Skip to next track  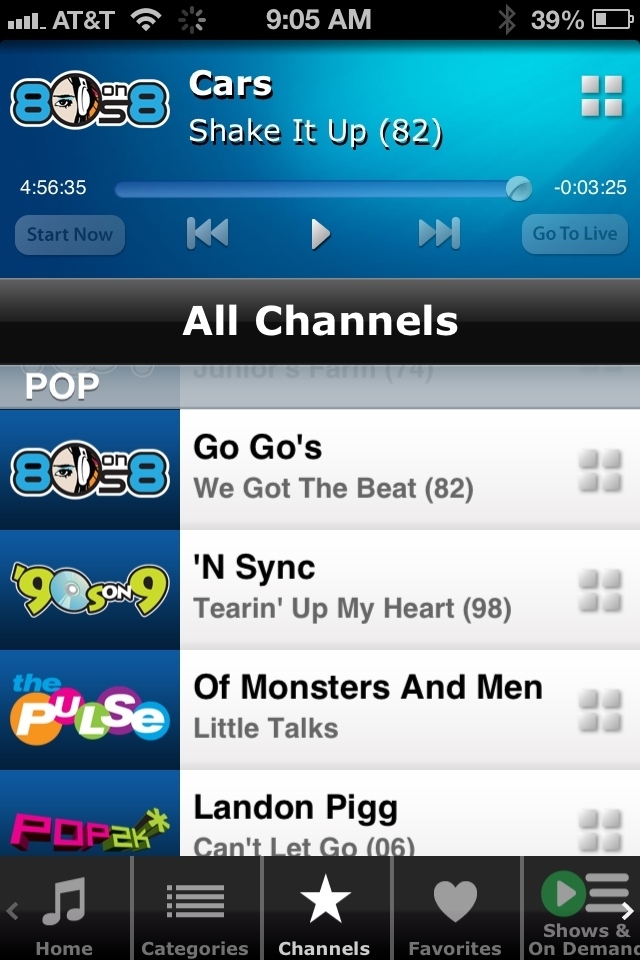438,234
